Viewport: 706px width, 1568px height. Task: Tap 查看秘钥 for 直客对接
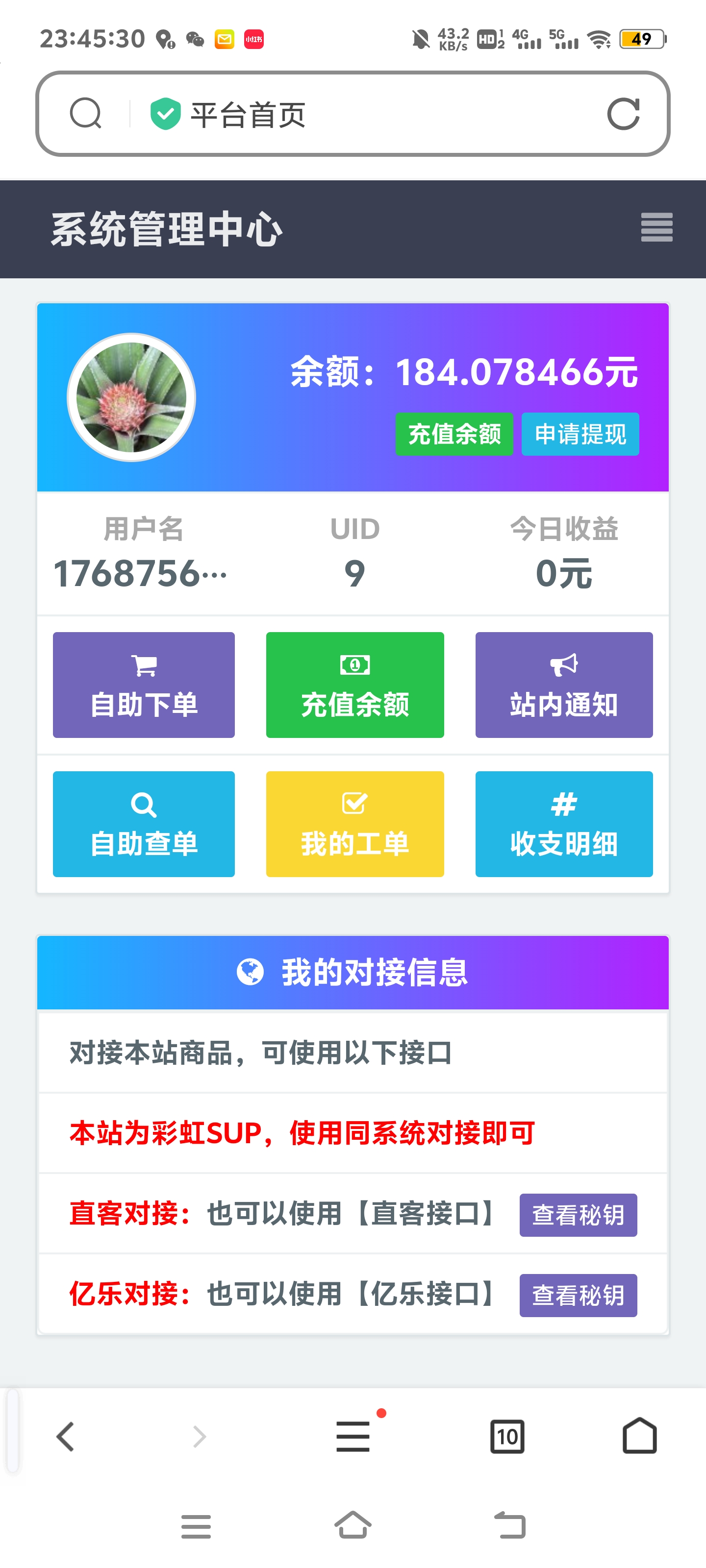click(578, 1215)
